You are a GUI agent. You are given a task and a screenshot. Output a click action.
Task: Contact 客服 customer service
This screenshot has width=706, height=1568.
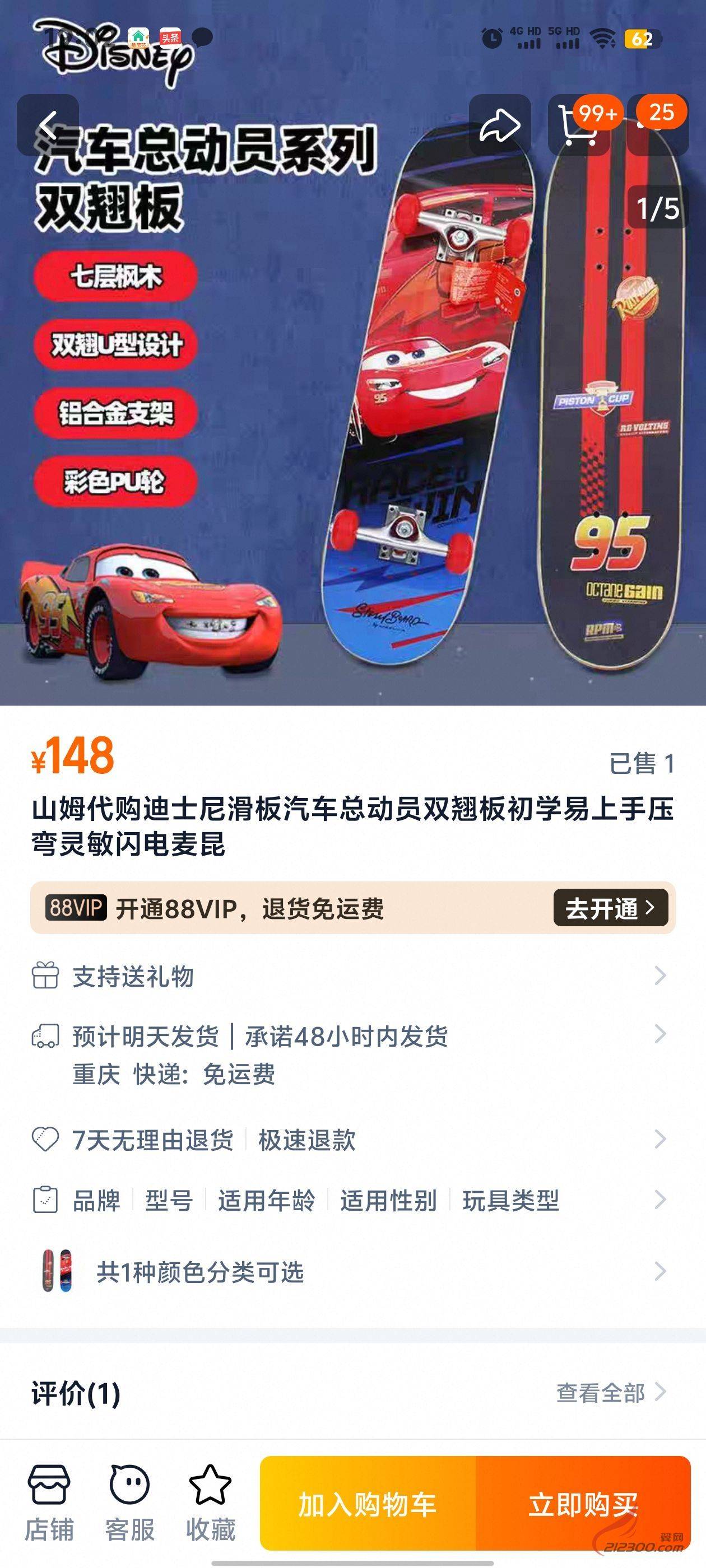130,1502
